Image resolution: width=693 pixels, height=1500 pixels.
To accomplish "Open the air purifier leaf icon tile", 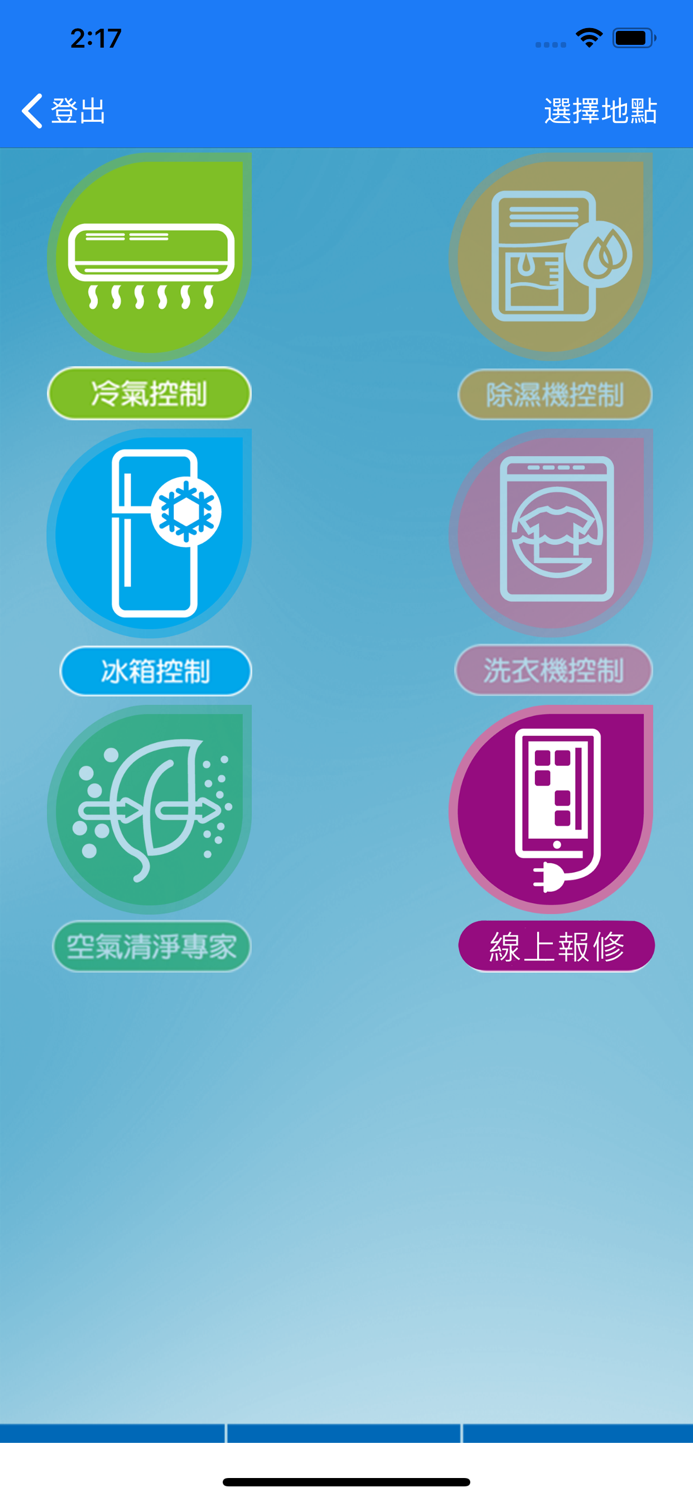I will coord(150,809).
